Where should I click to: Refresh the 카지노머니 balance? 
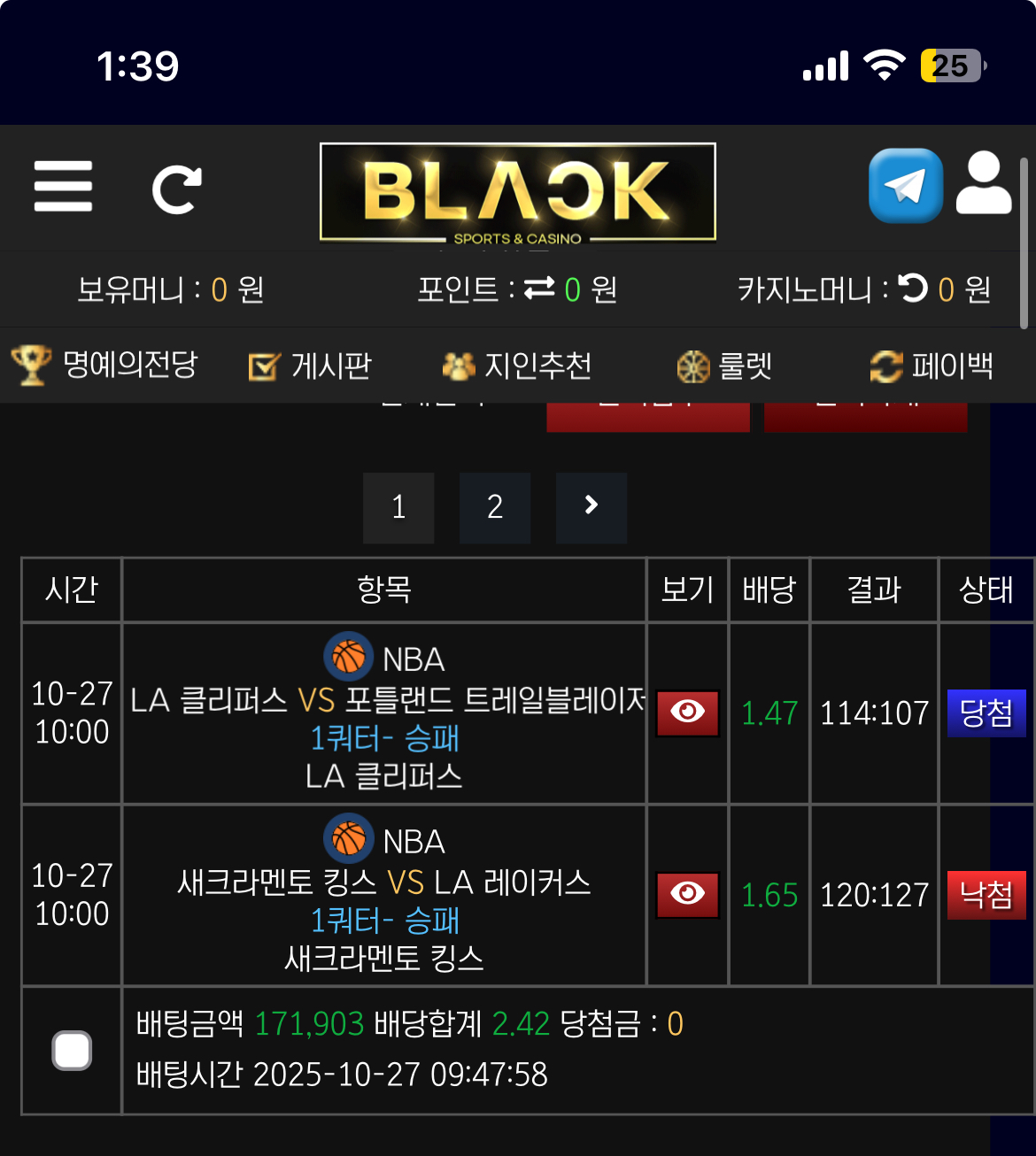(913, 288)
